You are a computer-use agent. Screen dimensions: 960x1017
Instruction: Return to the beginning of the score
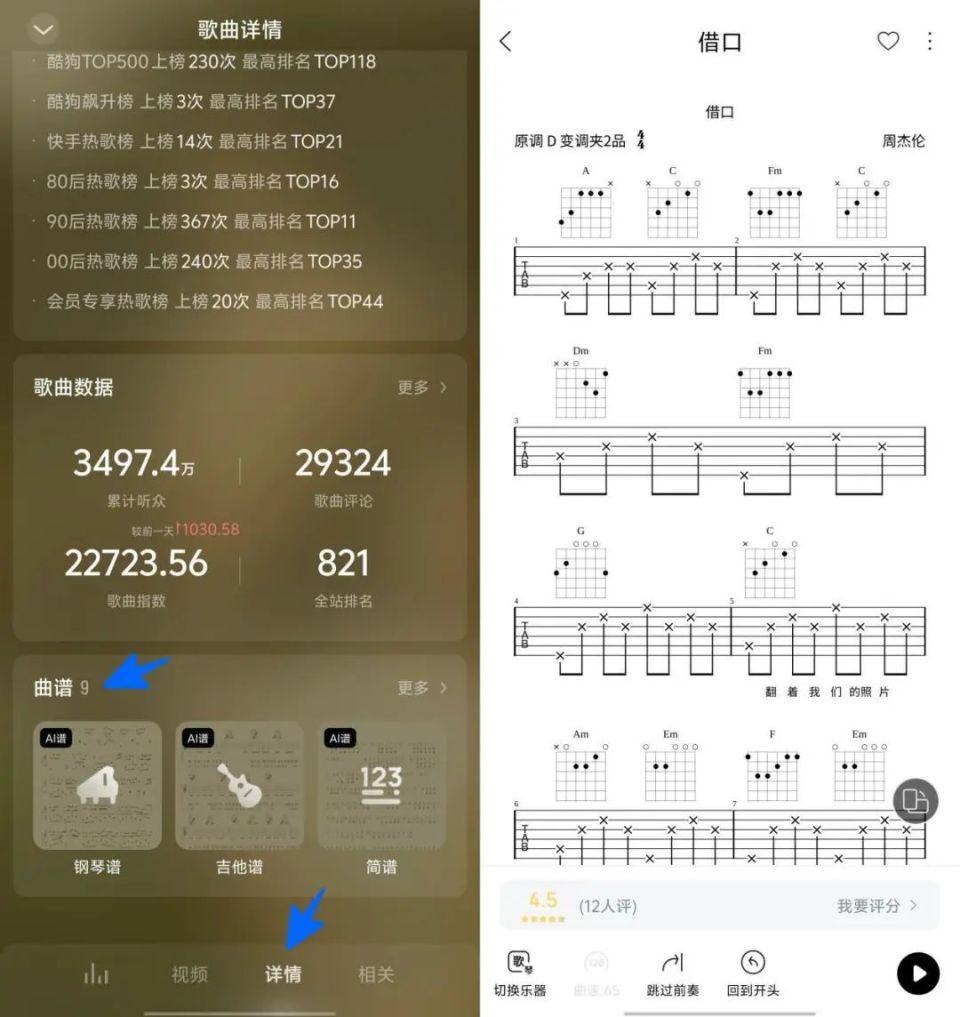tap(752, 973)
